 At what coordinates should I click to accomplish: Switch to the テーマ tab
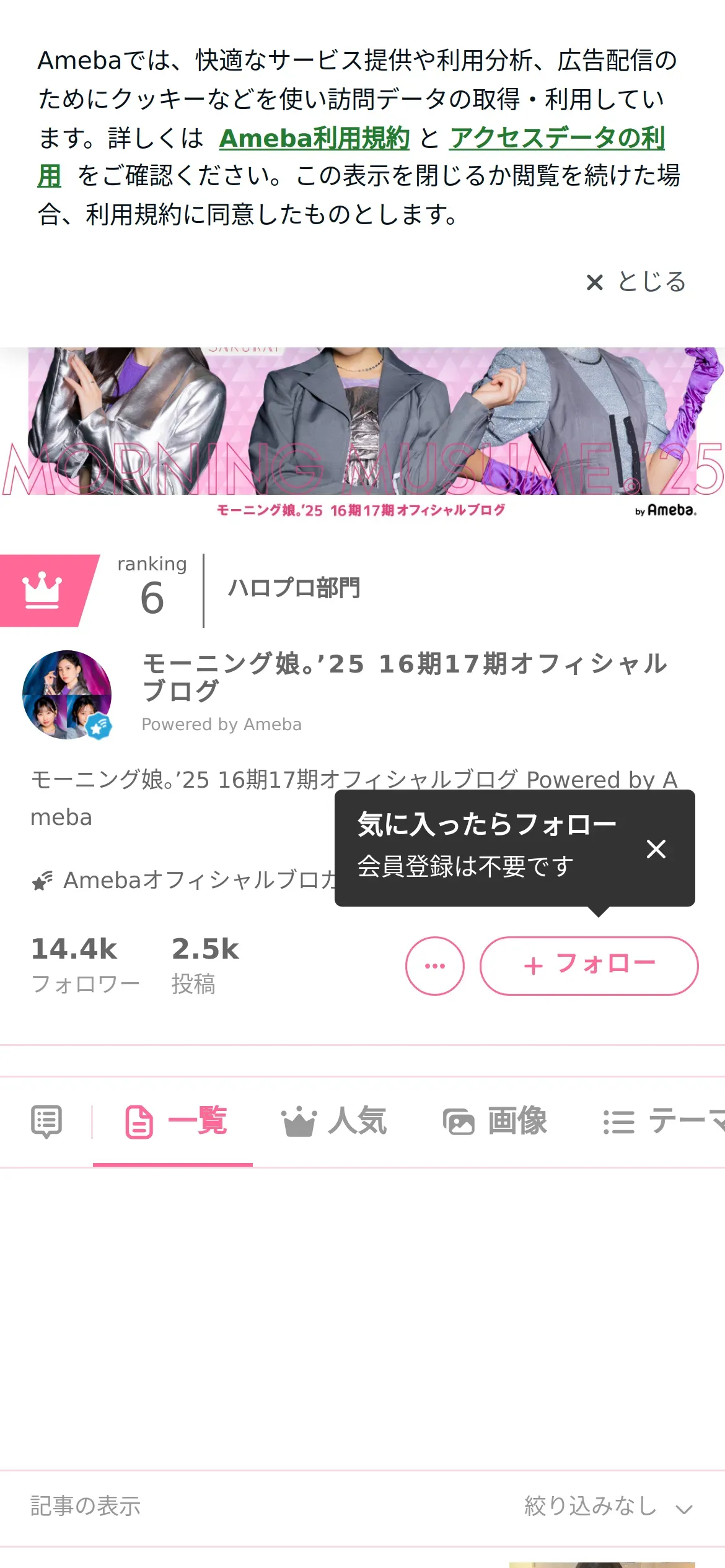point(663,1122)
